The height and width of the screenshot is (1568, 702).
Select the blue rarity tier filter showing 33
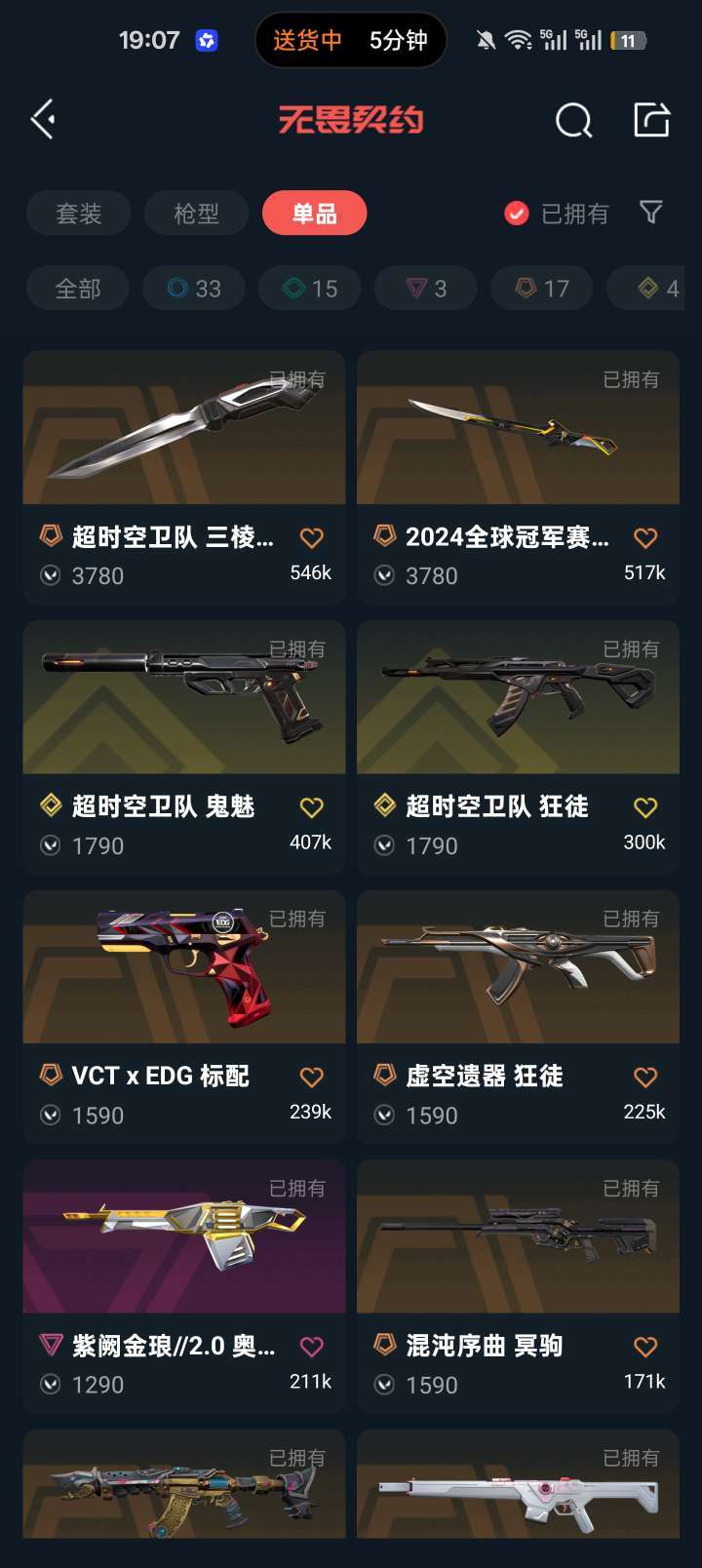point(193,288)
